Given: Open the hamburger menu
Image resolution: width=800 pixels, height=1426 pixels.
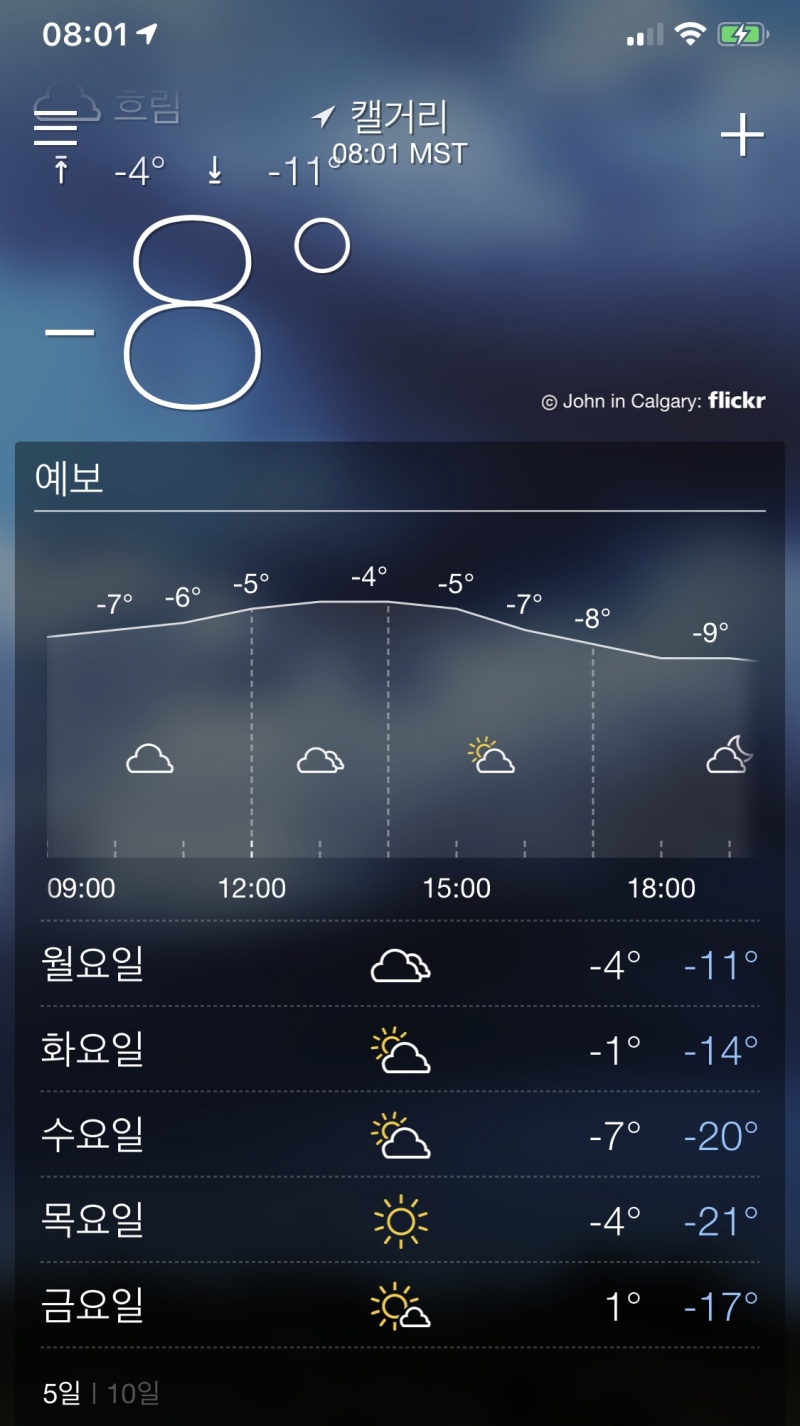Looking at the screenshot, I should 55,128.
